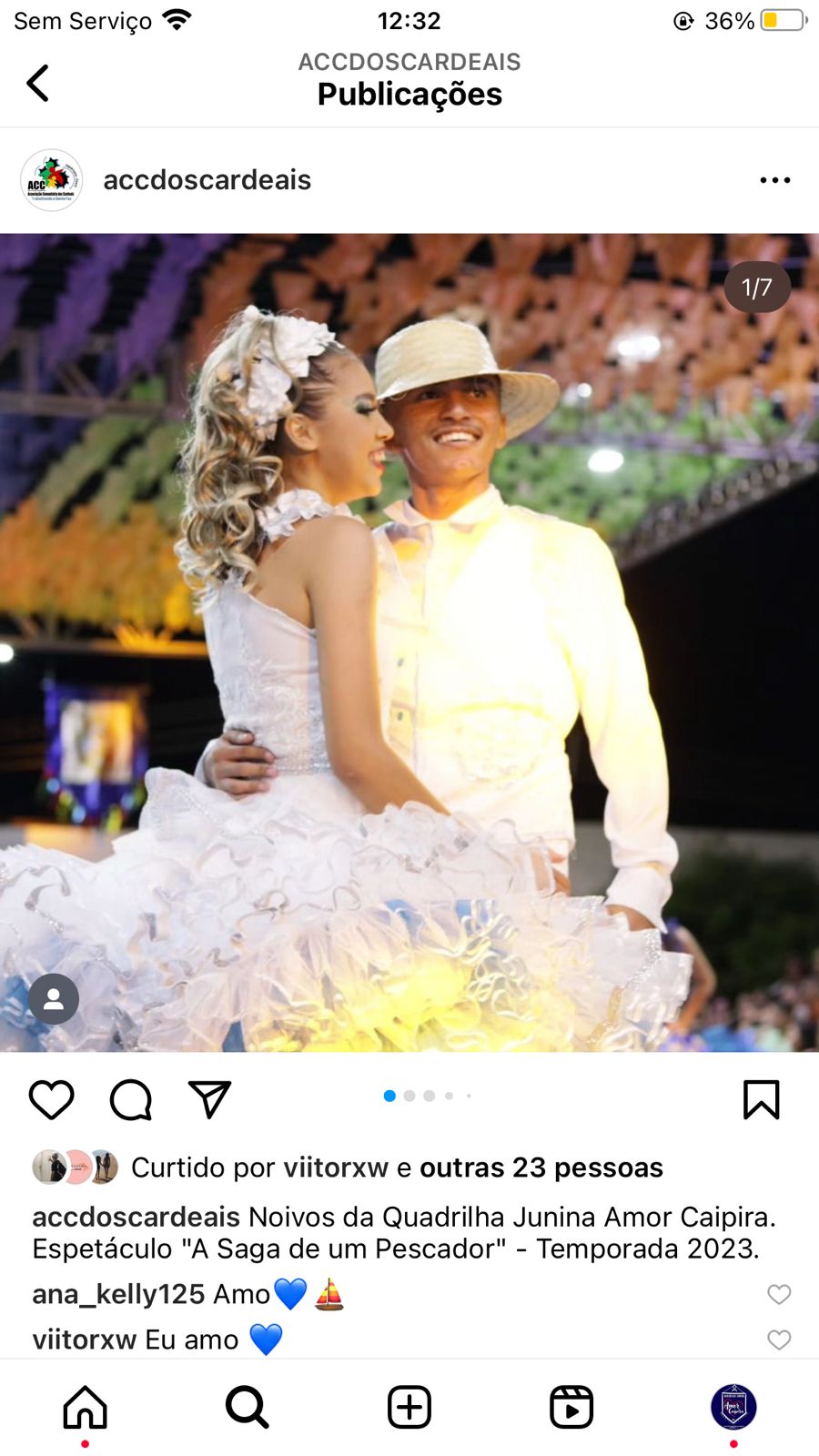View the list of outras 23 pessoas likes
This screenshot has height=1456, width=819.
pyautogui.click(x=541, y=1168)
